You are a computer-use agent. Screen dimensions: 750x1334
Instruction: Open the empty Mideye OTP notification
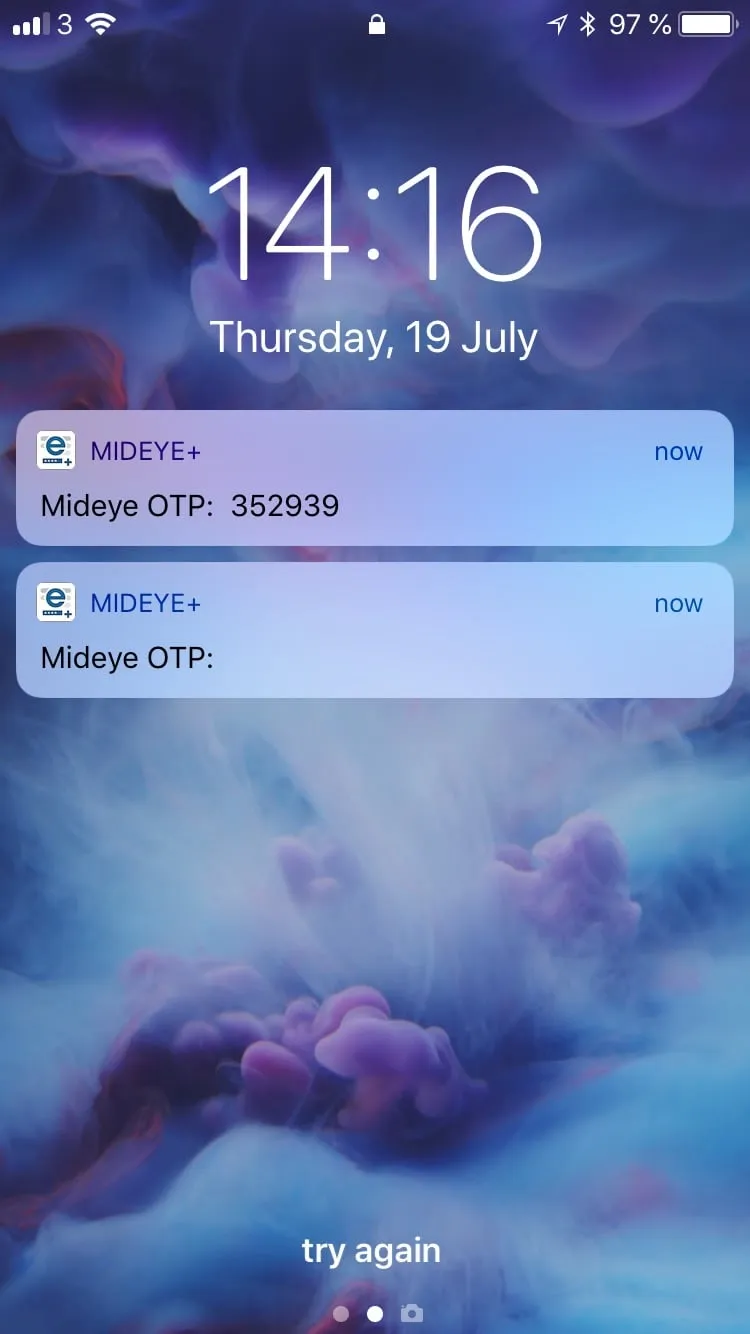coord(374,630)
